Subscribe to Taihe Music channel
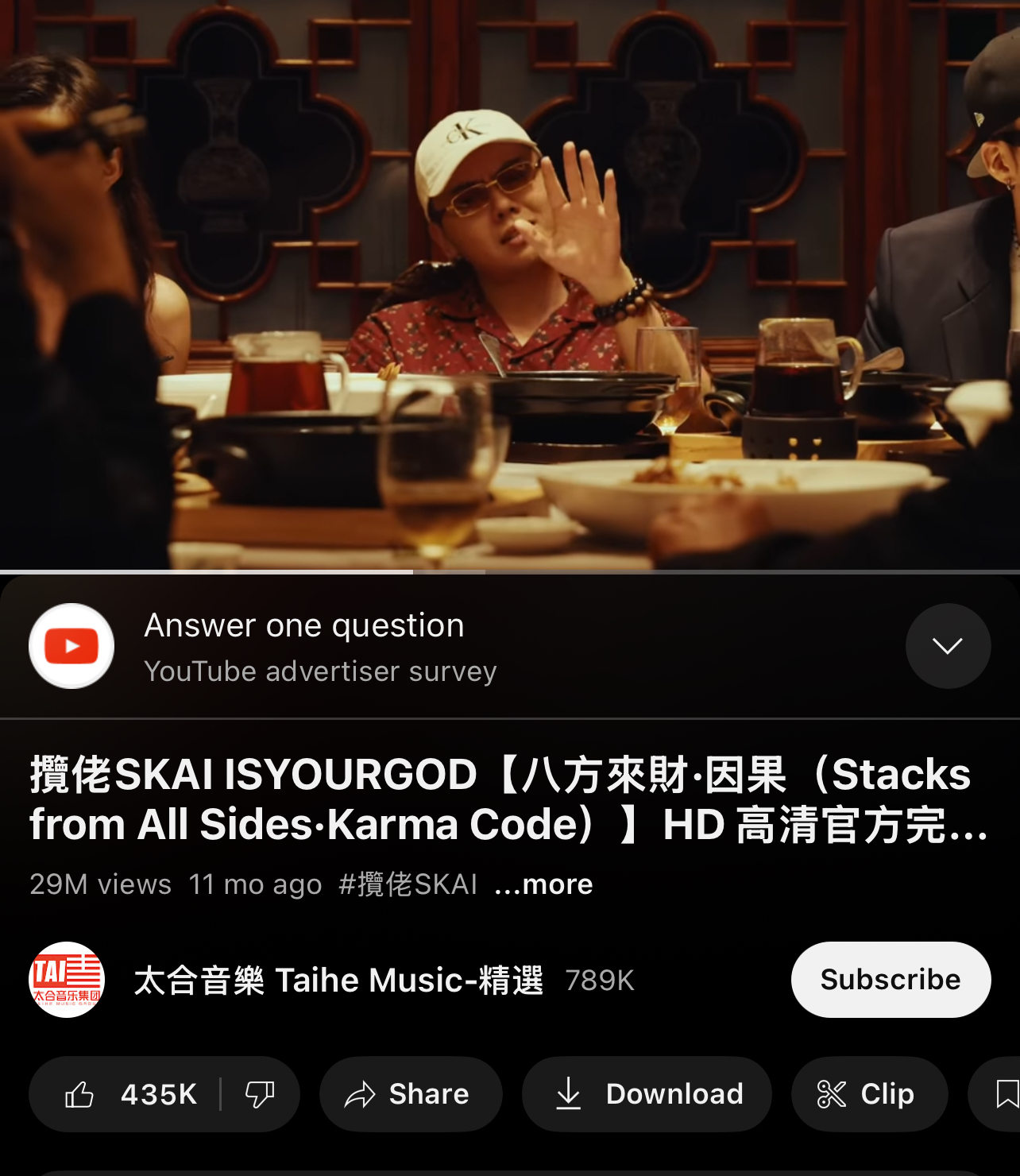 click(890, 980)
